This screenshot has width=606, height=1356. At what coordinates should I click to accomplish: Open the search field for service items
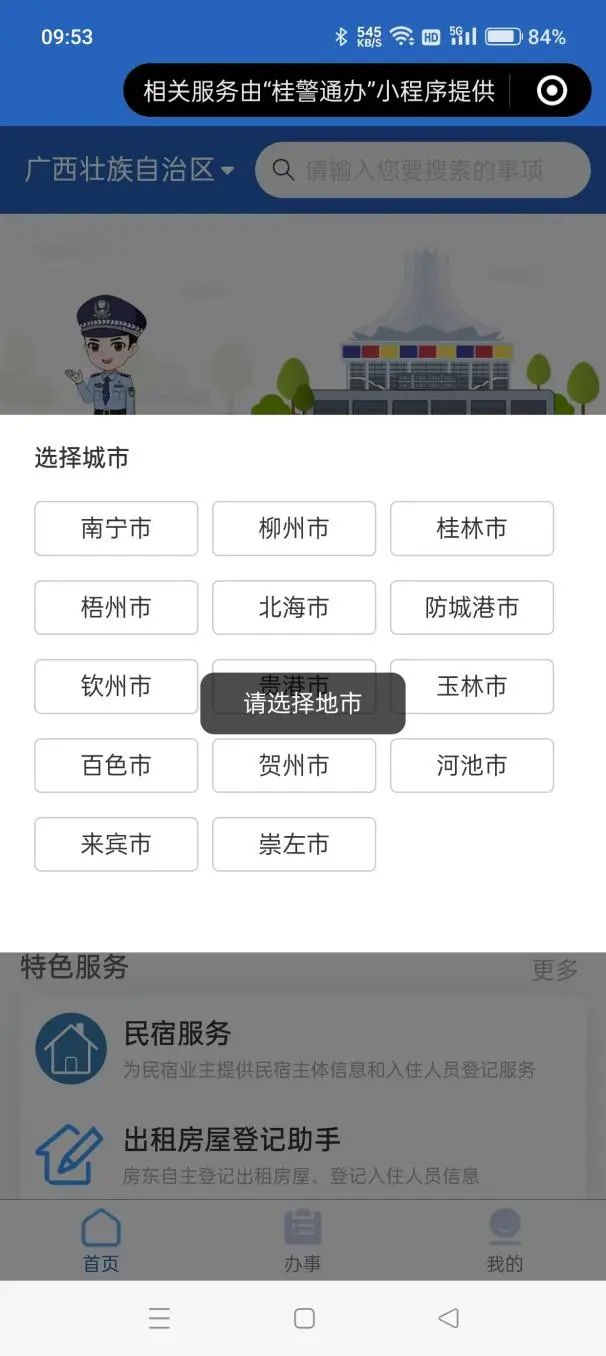(x=423, y=170)
